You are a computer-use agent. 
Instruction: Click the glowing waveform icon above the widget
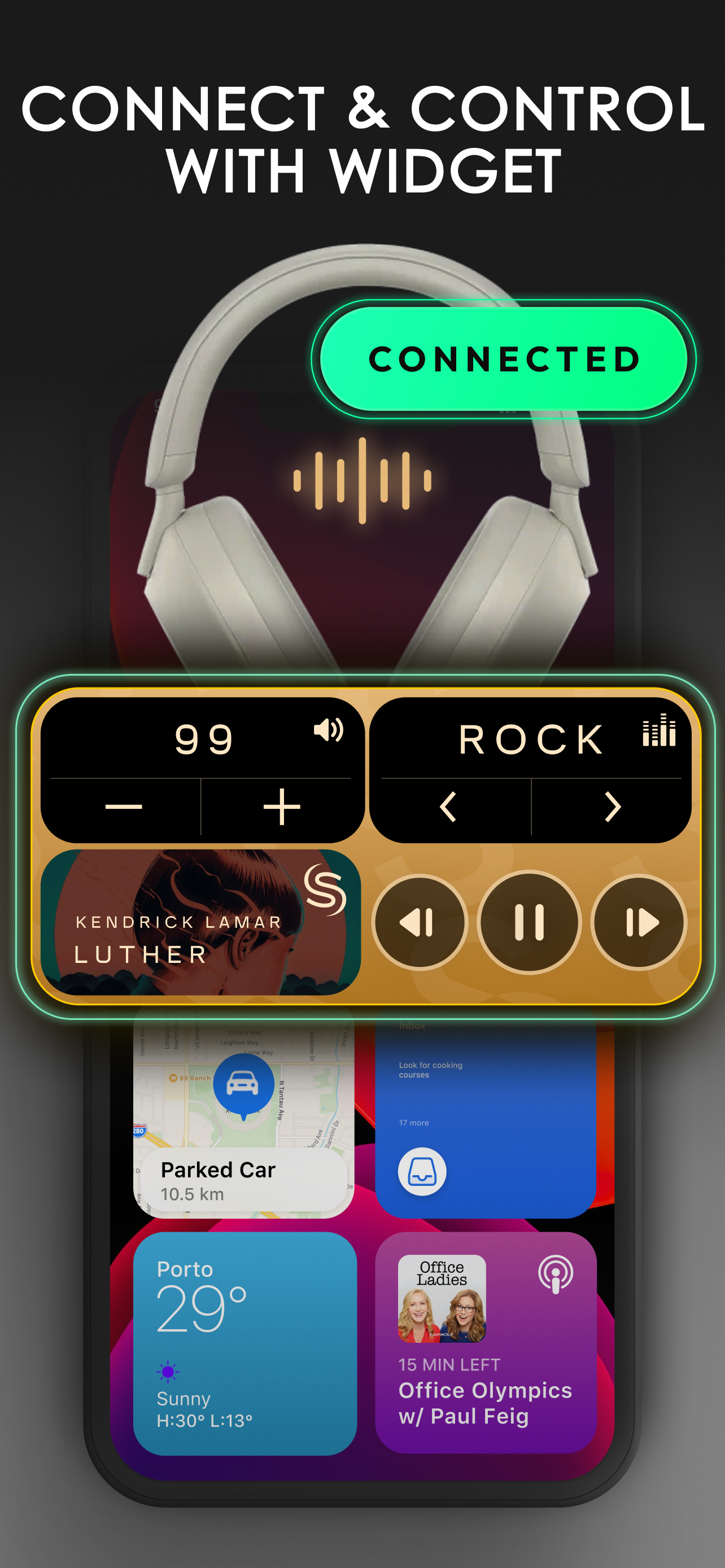pyautogui.click(x=361, y=480)
